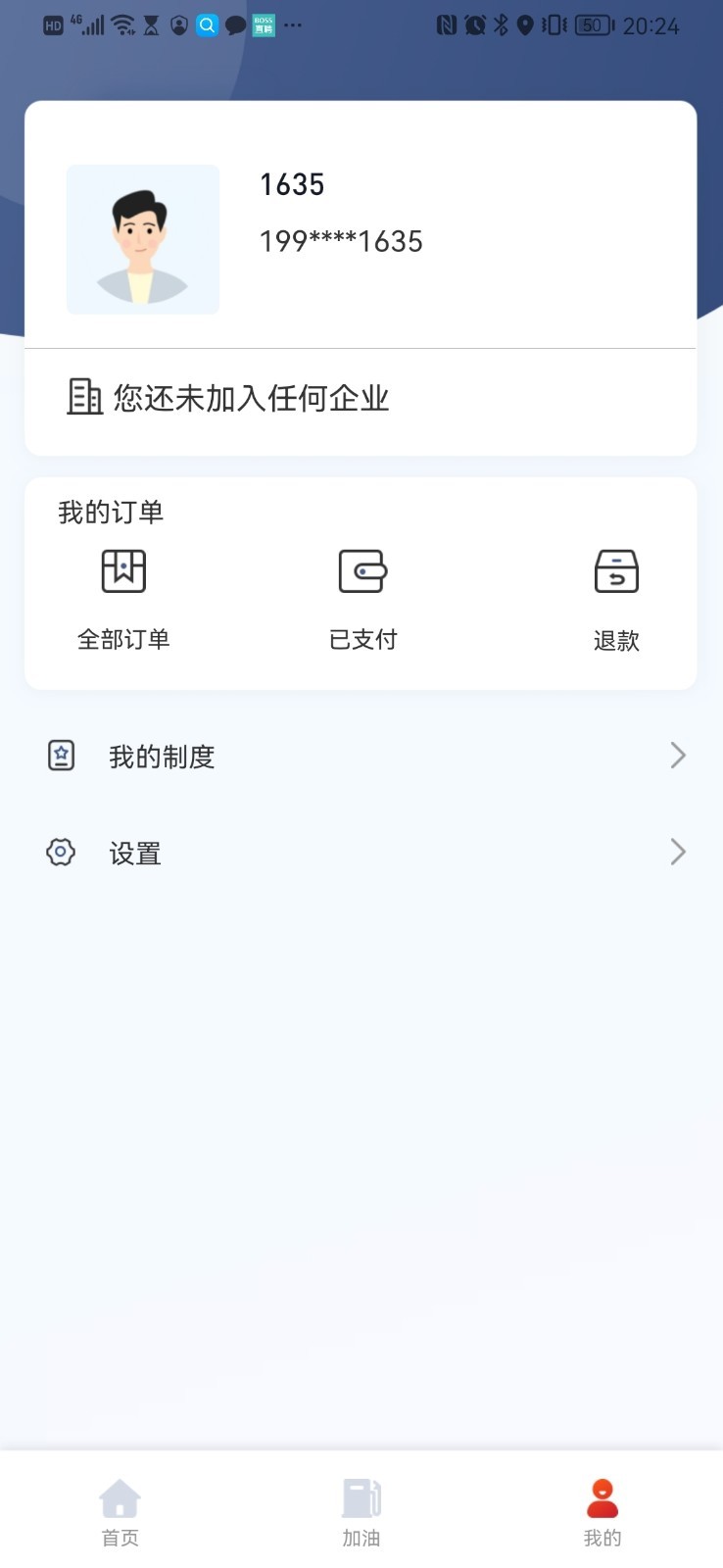
Task: Open 全部订单 (all orders) icon
Action: [x=123, y=570]
